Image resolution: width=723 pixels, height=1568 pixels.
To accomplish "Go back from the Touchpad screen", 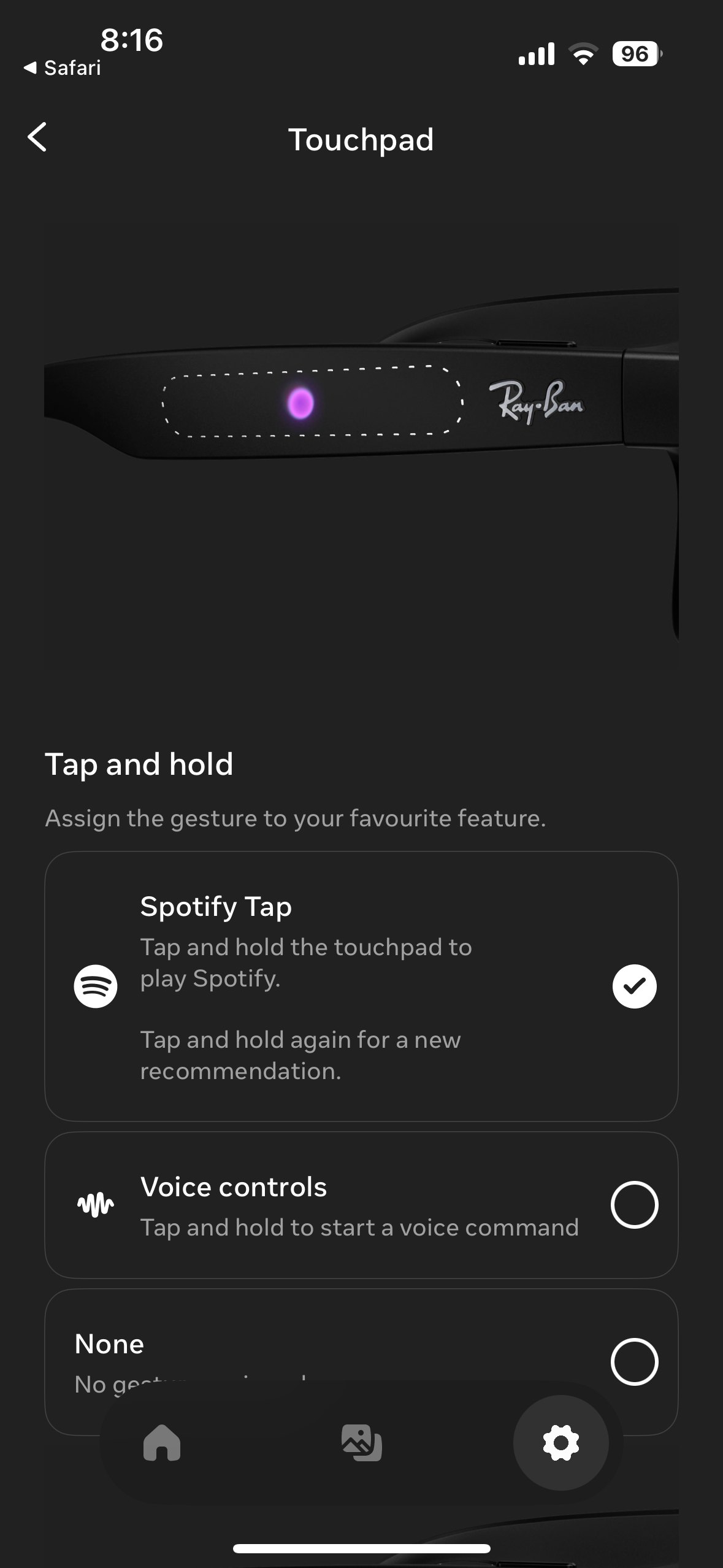I will click(x=37, y=137).
